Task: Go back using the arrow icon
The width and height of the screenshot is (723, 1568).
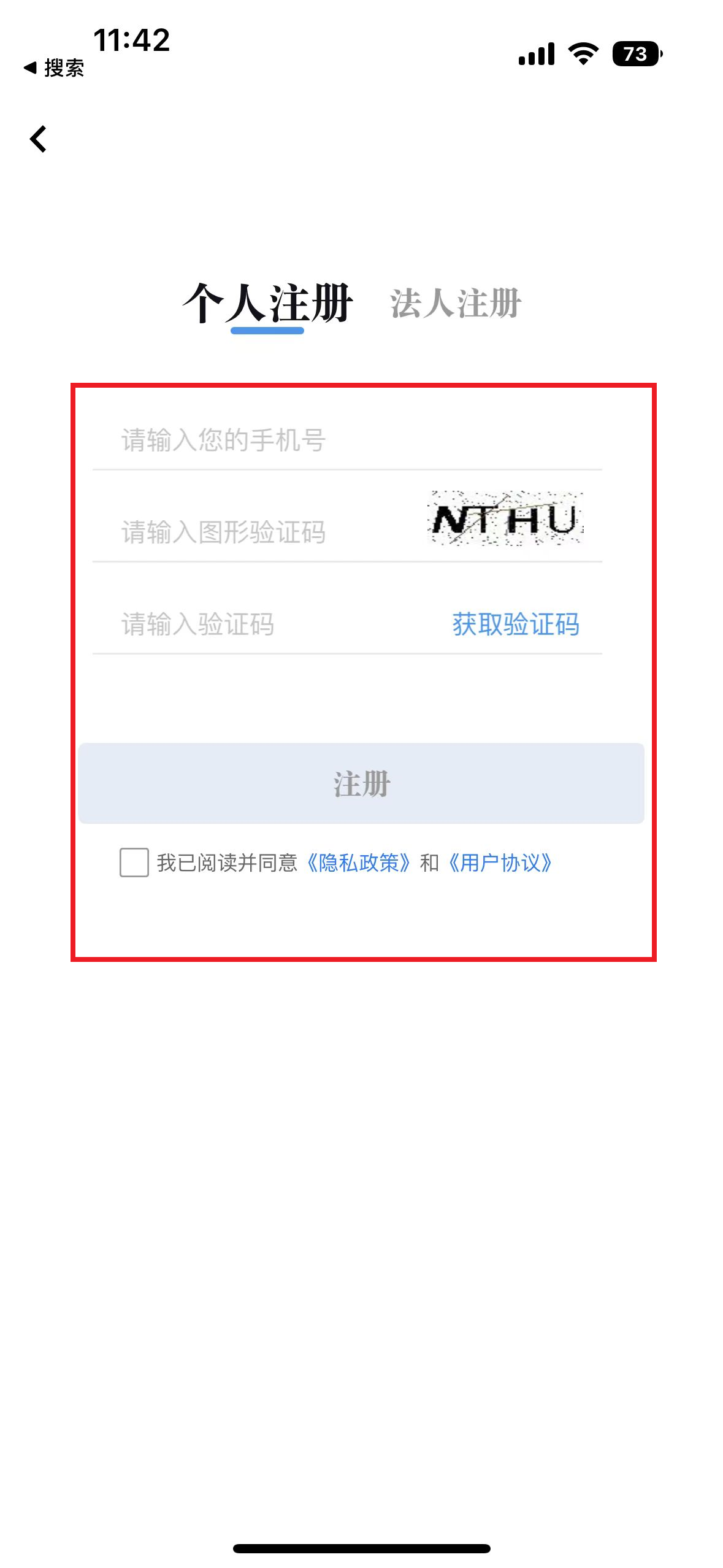Action: pos(38,139)
